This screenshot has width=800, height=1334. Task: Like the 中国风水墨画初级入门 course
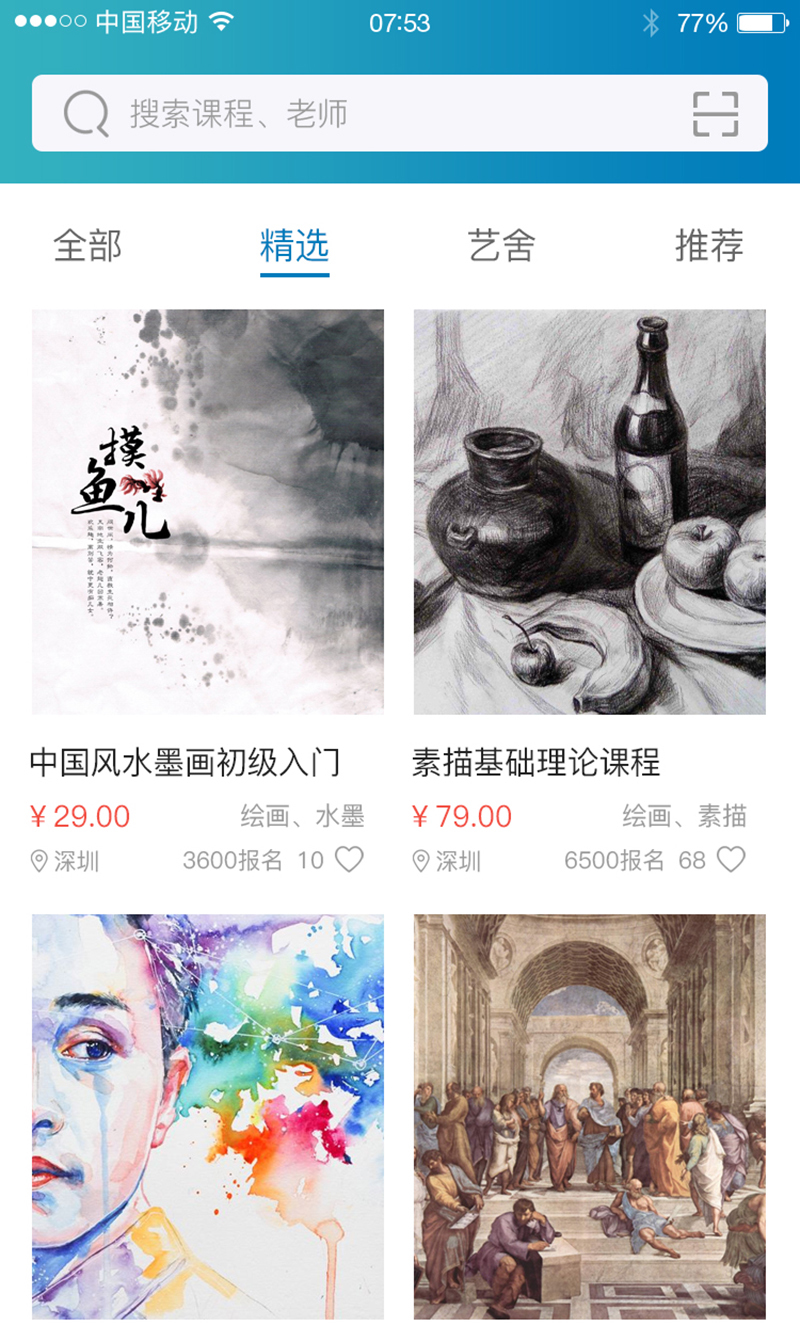[x=349, y=859]
